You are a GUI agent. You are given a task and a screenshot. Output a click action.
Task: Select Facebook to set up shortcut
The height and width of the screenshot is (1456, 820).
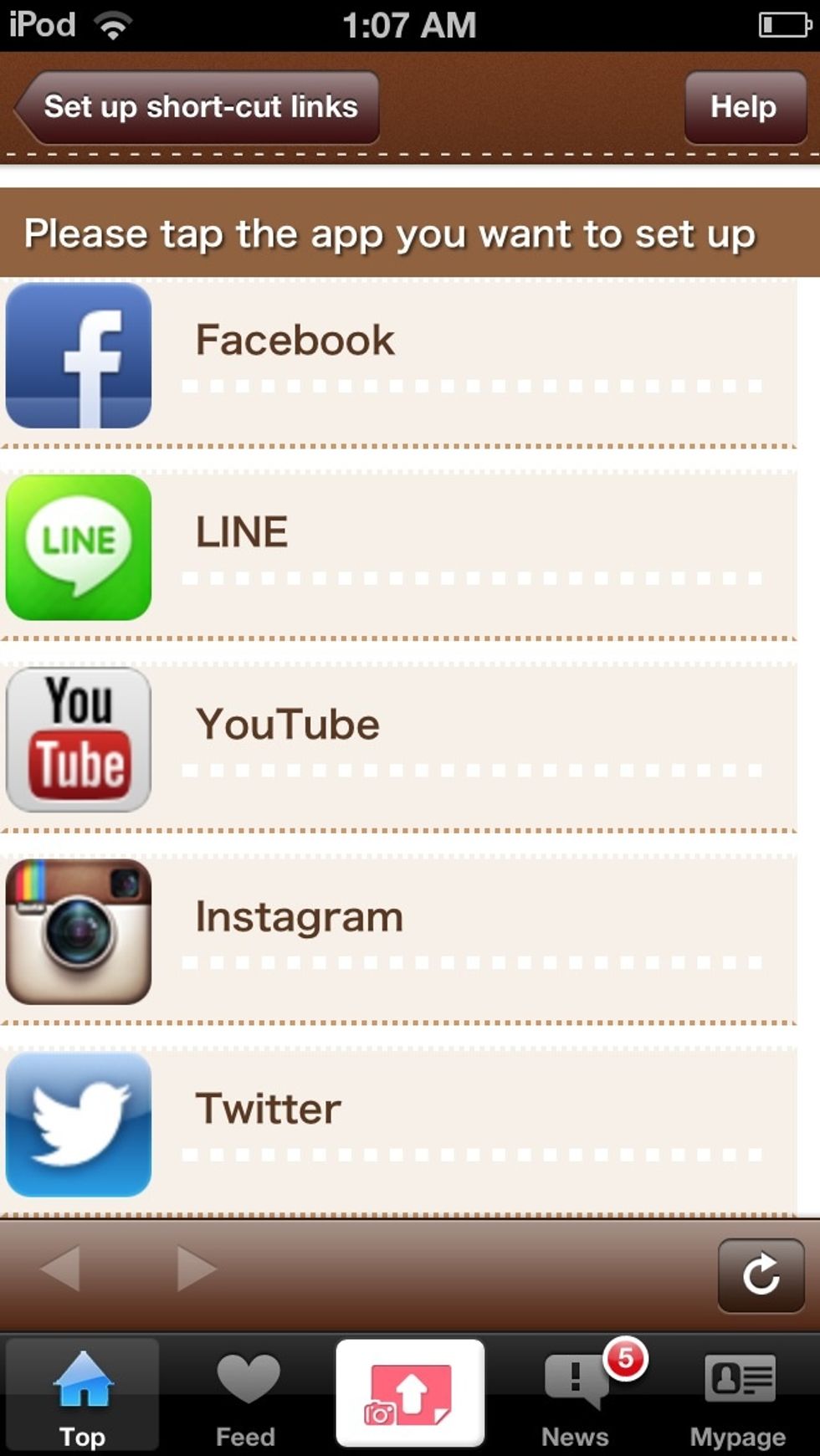398,357
